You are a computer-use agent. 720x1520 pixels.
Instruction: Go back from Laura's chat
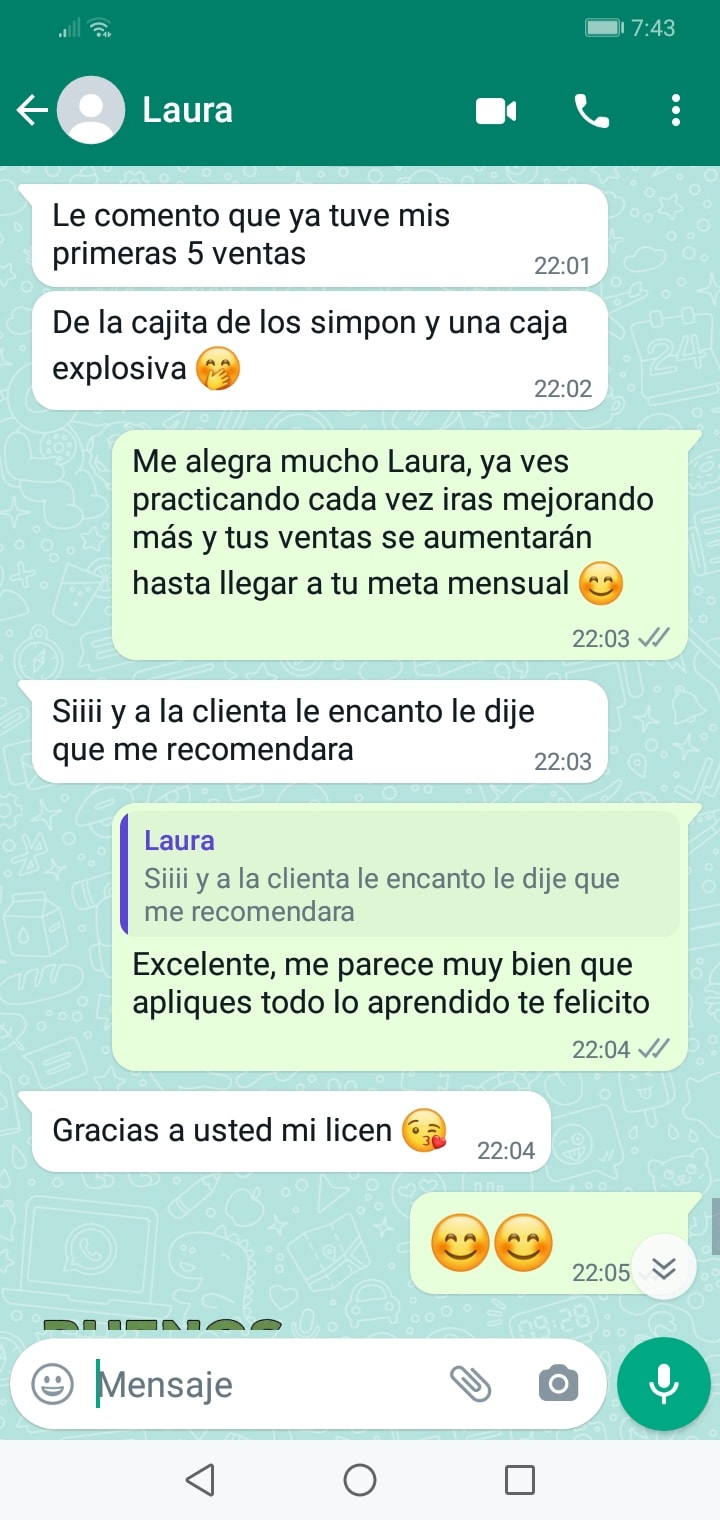point(32,110)
